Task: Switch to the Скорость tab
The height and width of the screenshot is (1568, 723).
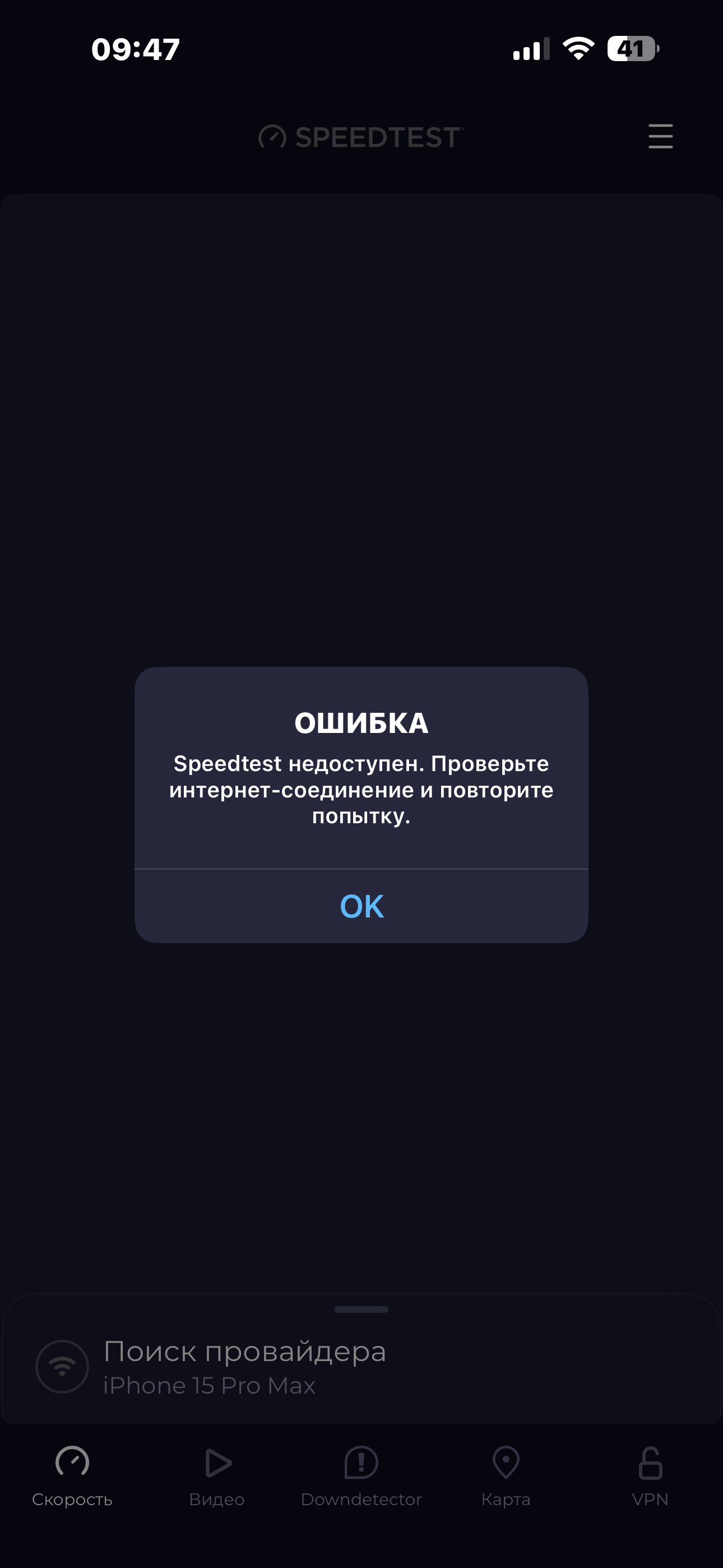Action: pyautogui.click(x=72, y=1475)
